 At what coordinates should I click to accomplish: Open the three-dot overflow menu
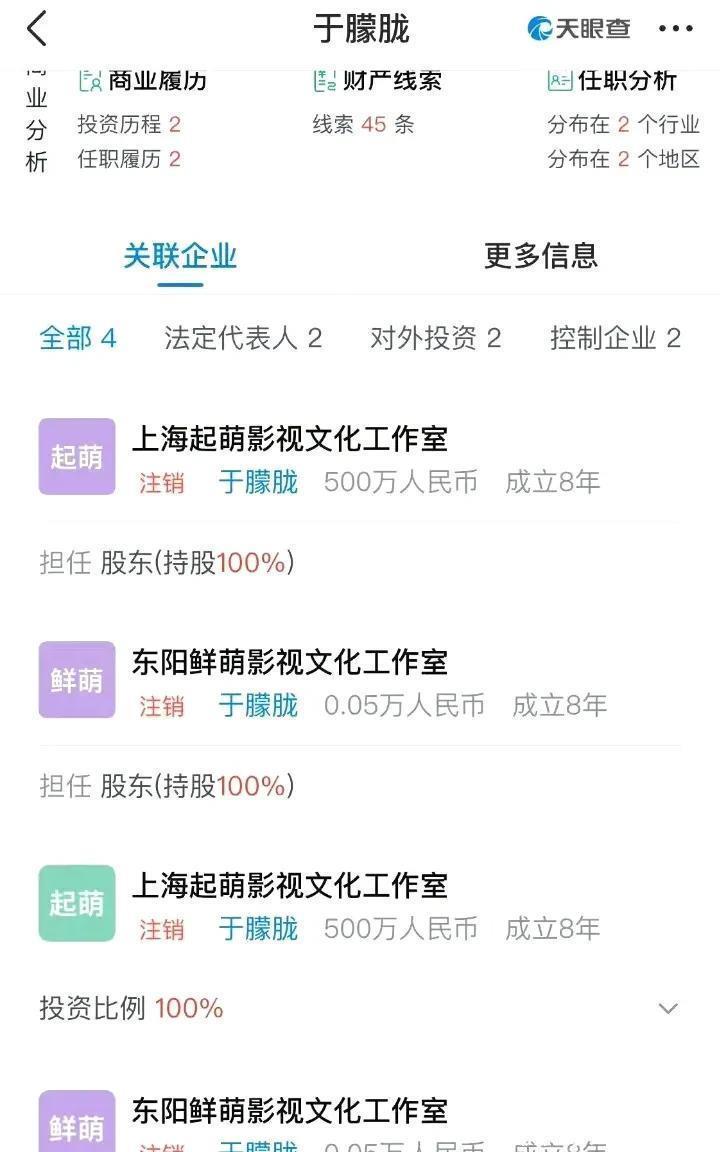pos(676,29)
